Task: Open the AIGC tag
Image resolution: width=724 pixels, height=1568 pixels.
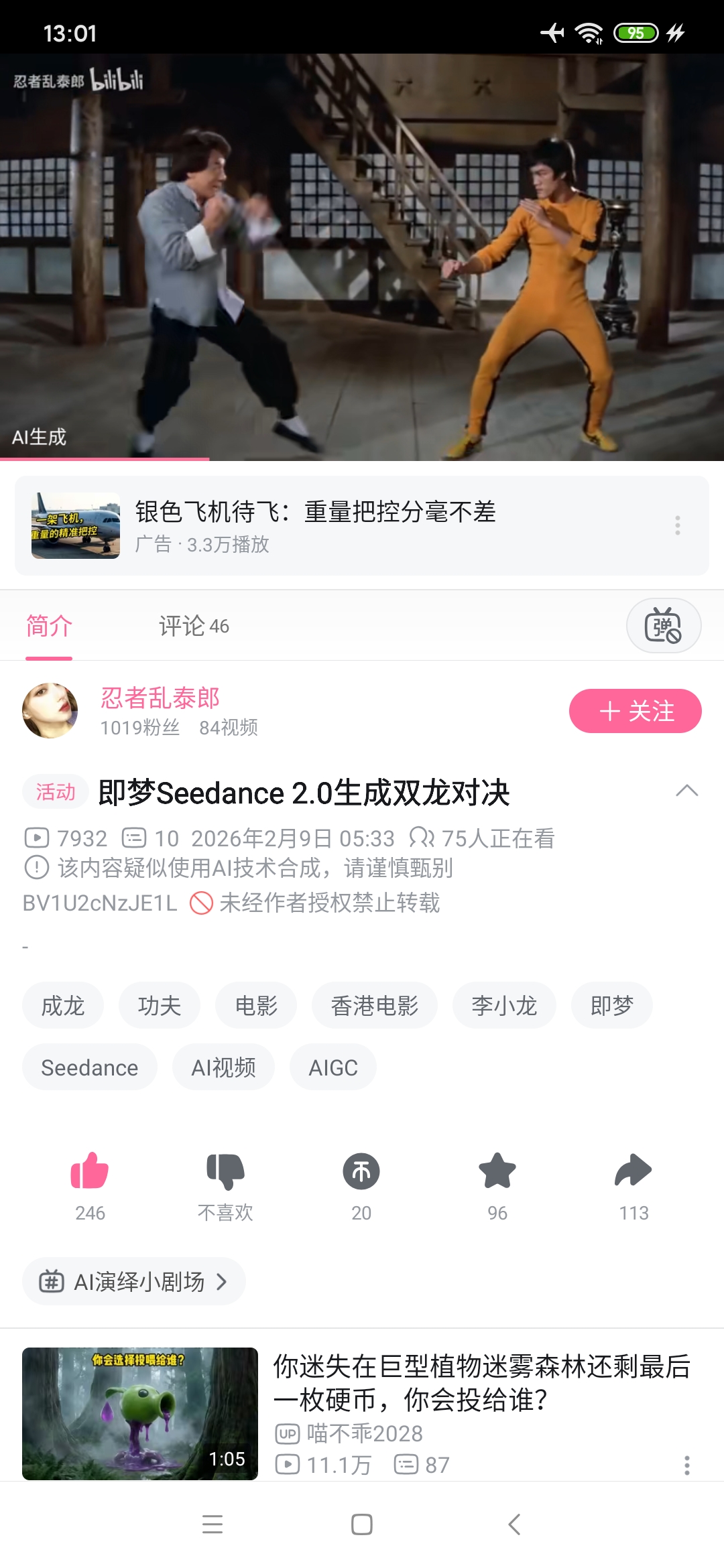Action: (x=333, y=1067)
